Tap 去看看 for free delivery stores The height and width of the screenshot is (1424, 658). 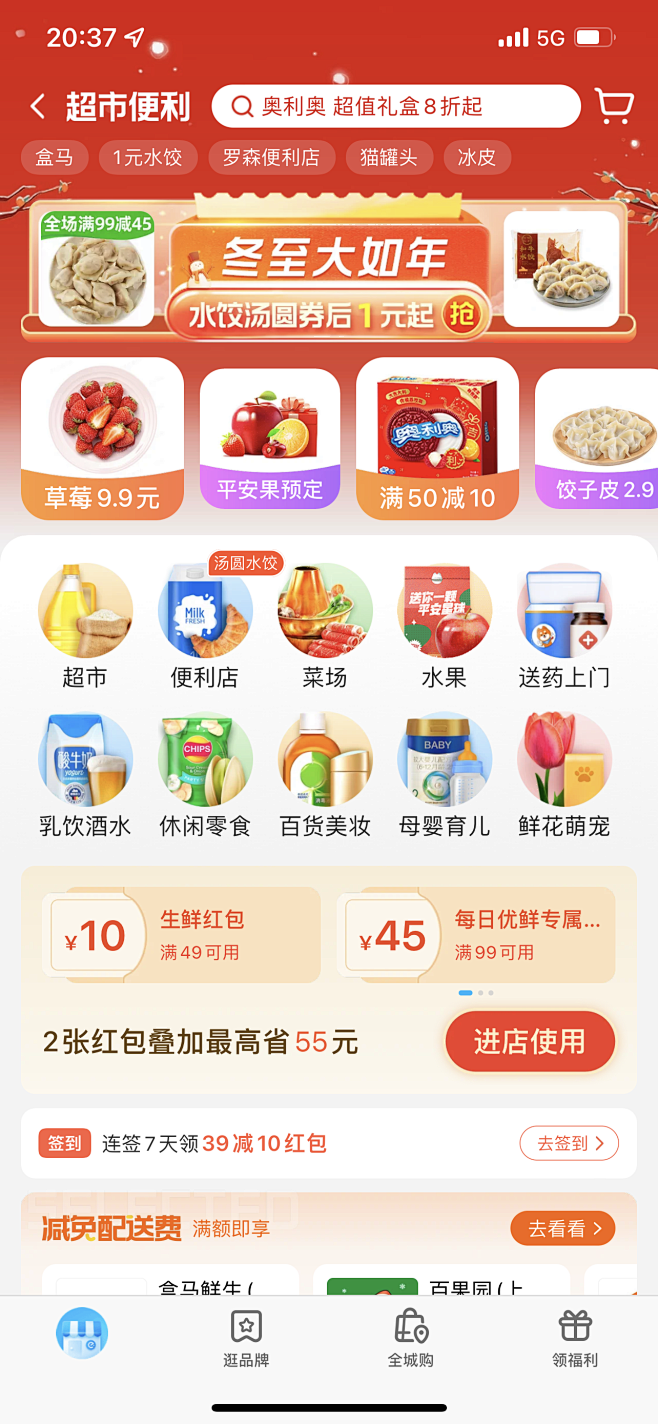point(562,1228)
